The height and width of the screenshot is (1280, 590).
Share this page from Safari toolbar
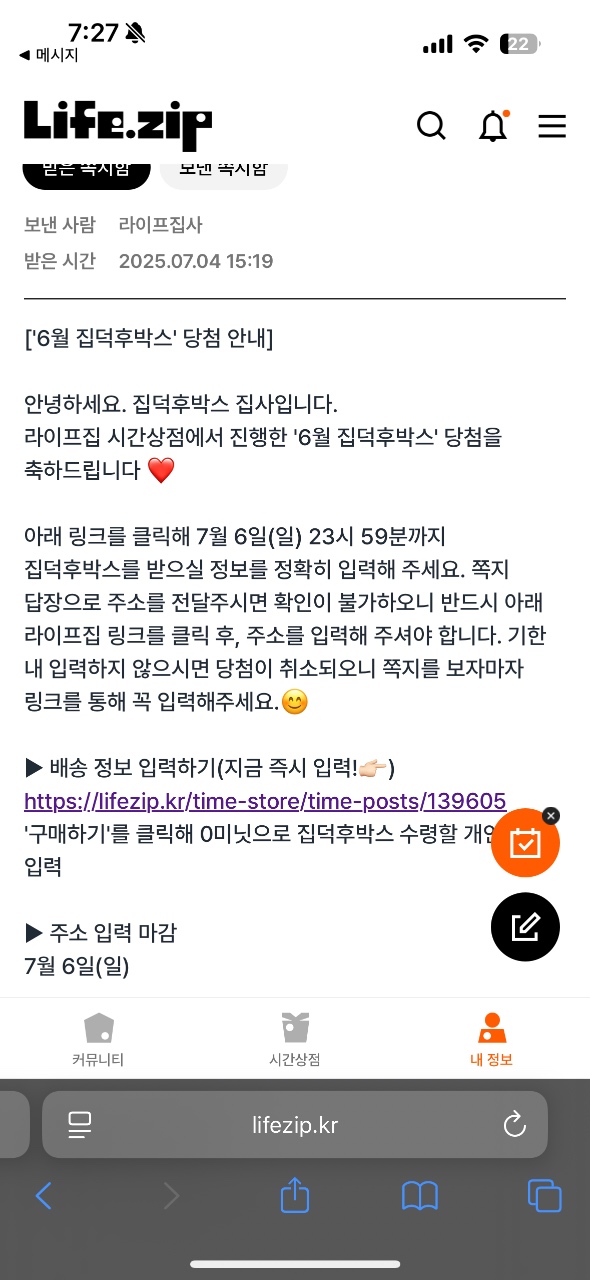tap(295, 1194)
